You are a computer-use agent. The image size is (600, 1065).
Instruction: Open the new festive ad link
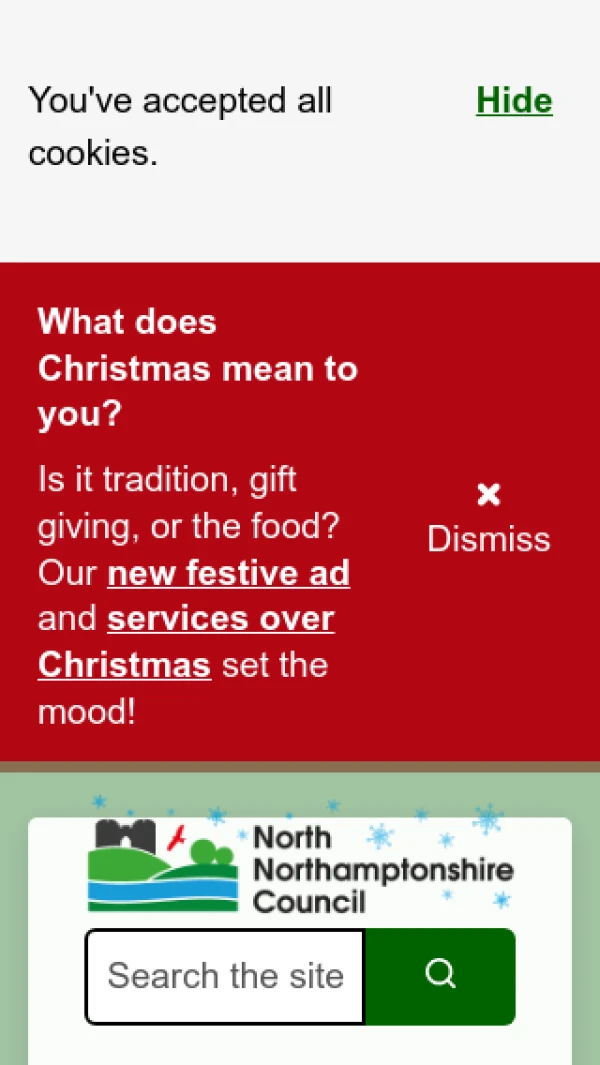(x=228, y=574)
